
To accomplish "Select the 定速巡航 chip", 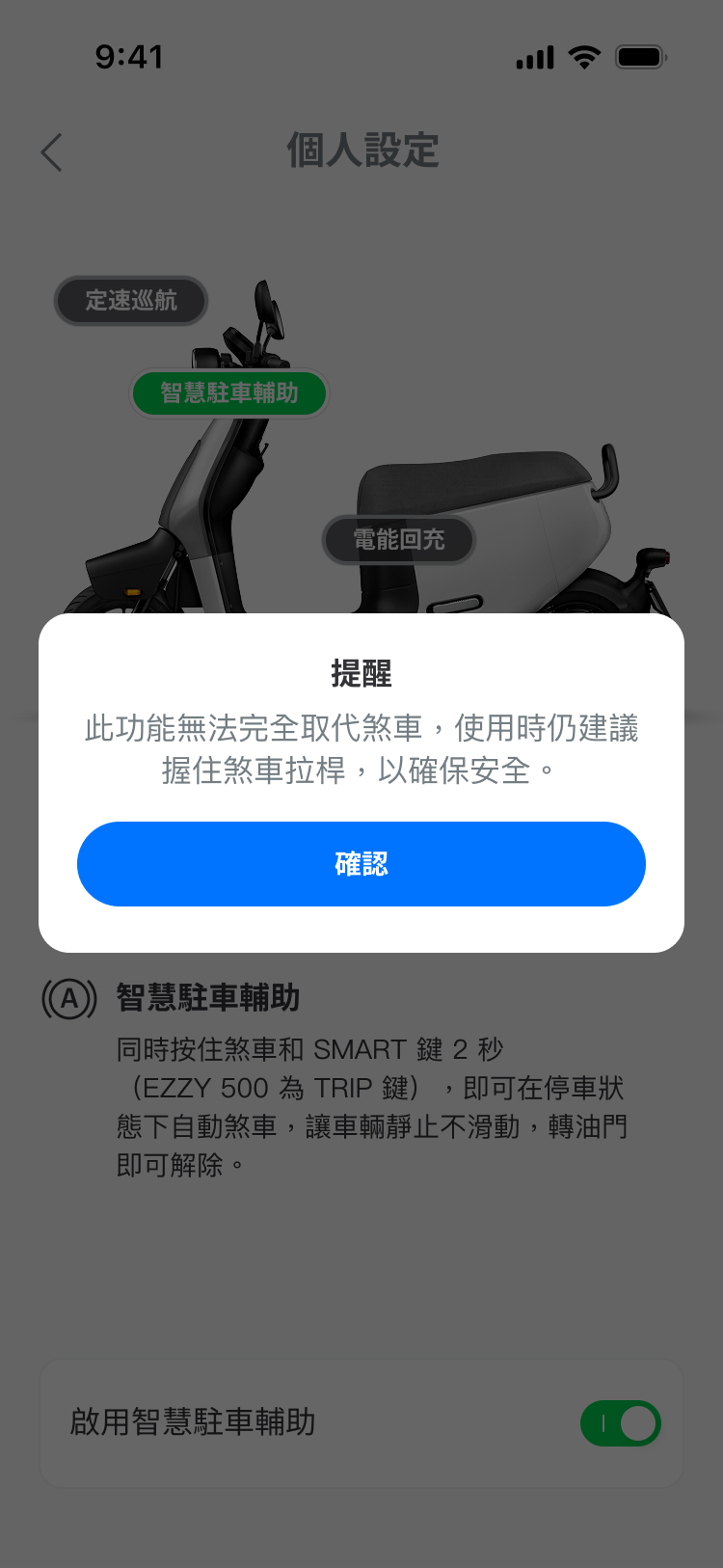I will click(x=131, y=301).
